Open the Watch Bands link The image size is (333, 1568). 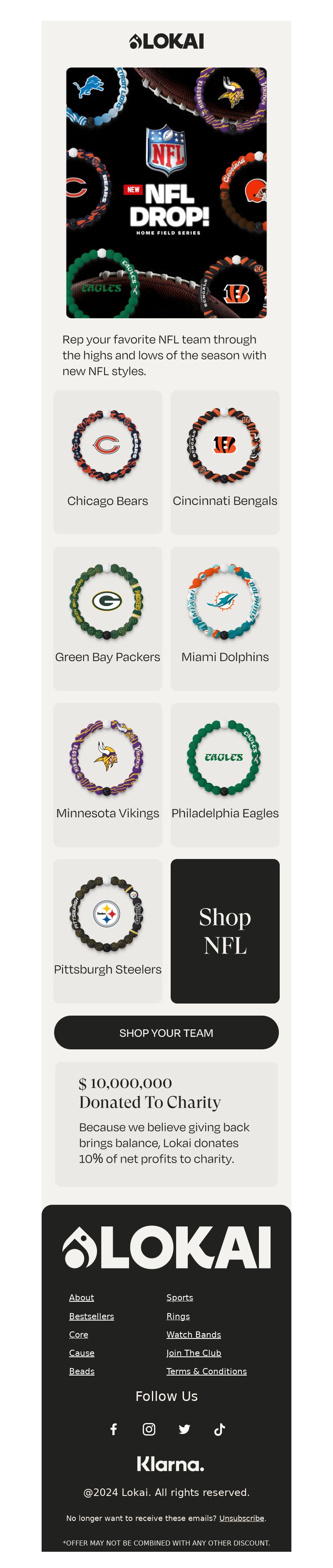[193, 1334]
